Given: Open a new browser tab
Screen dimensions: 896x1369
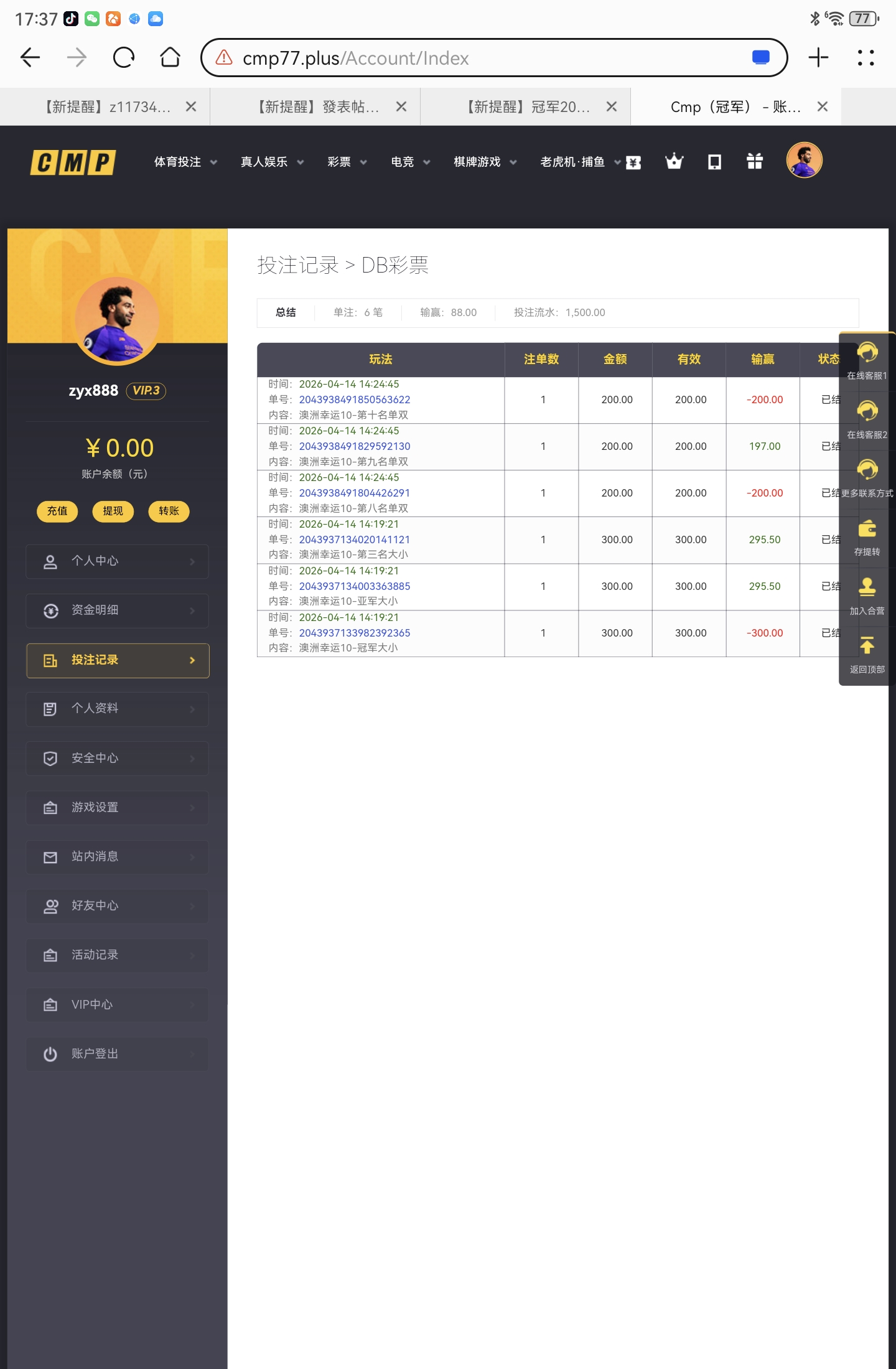Looking at the screenshot, I should point(818,58).
